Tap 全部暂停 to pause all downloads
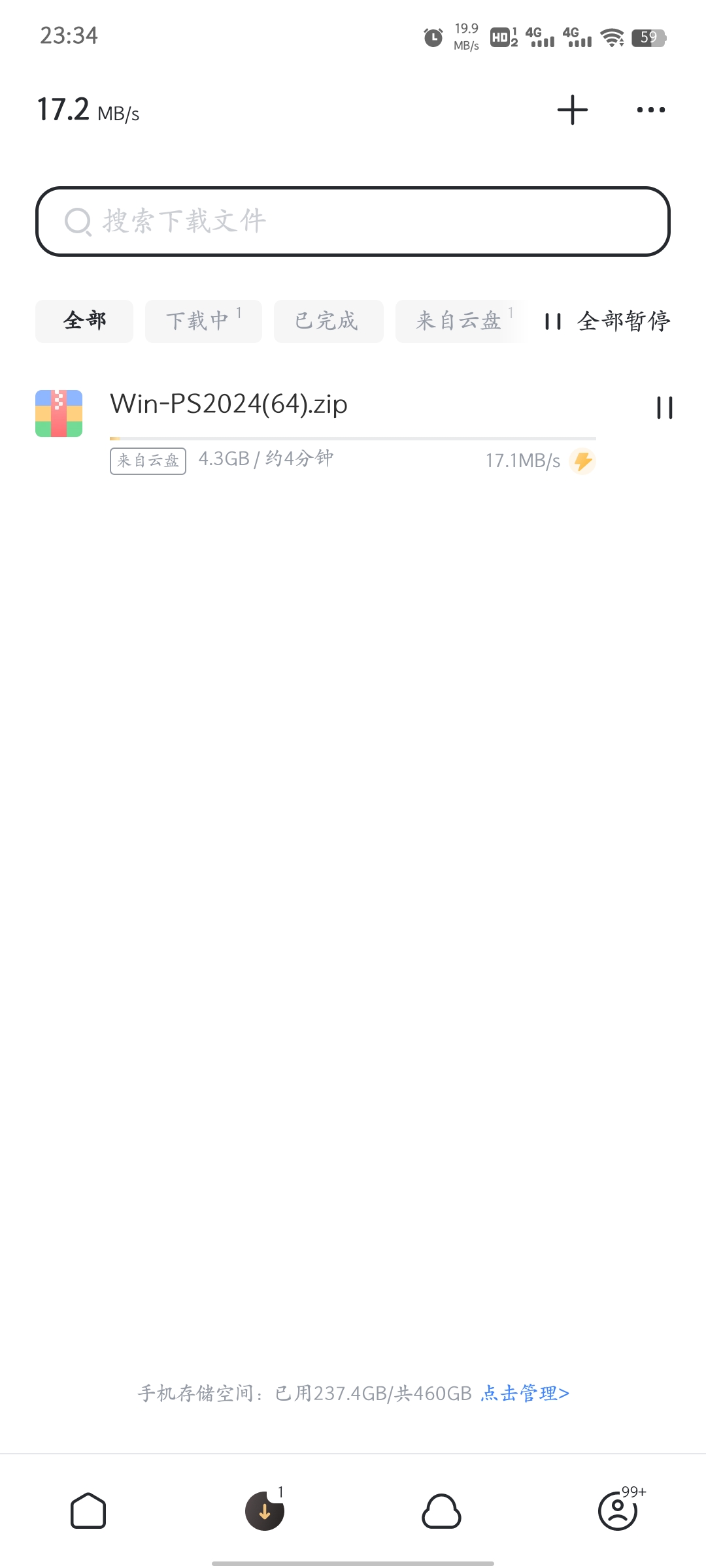 point(608,321)
